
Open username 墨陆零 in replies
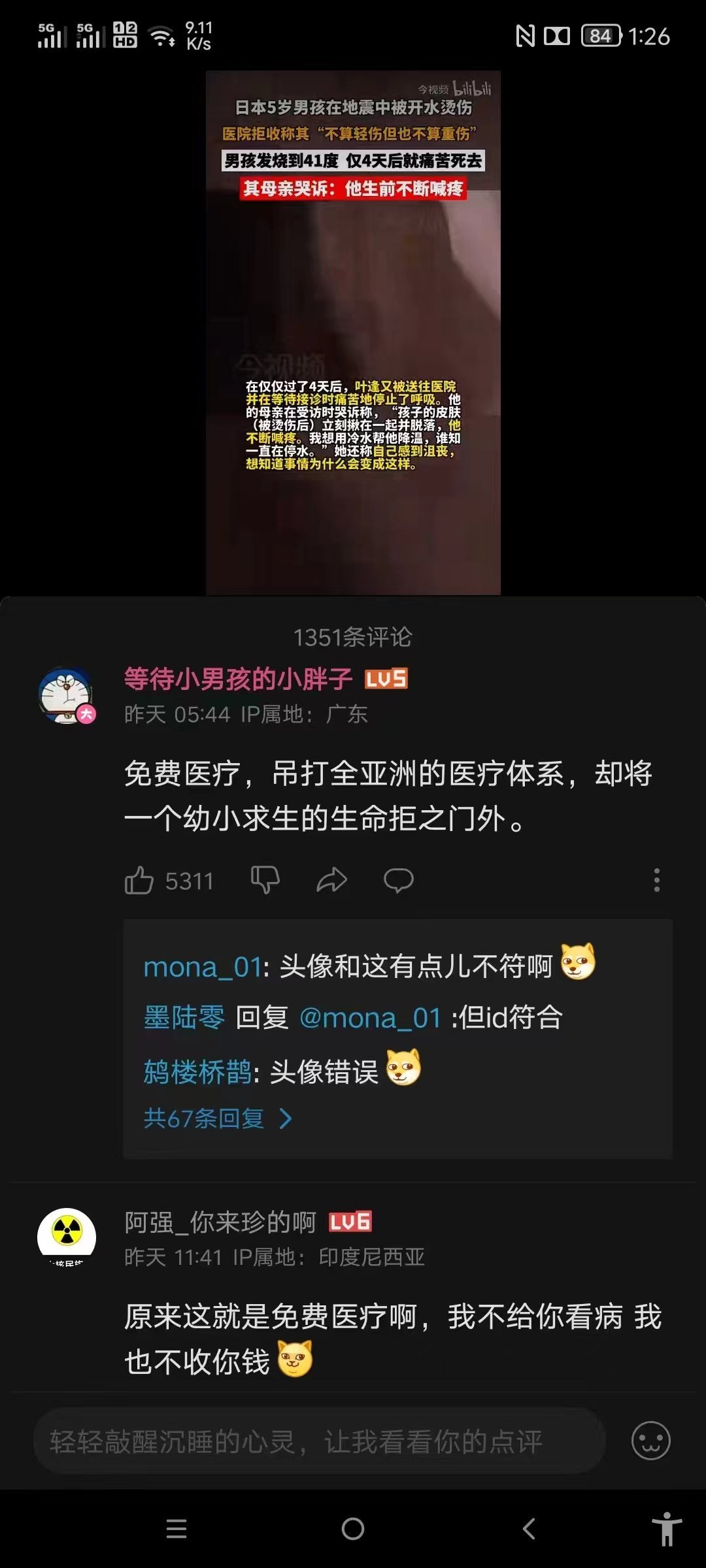tap(184, 1018)
